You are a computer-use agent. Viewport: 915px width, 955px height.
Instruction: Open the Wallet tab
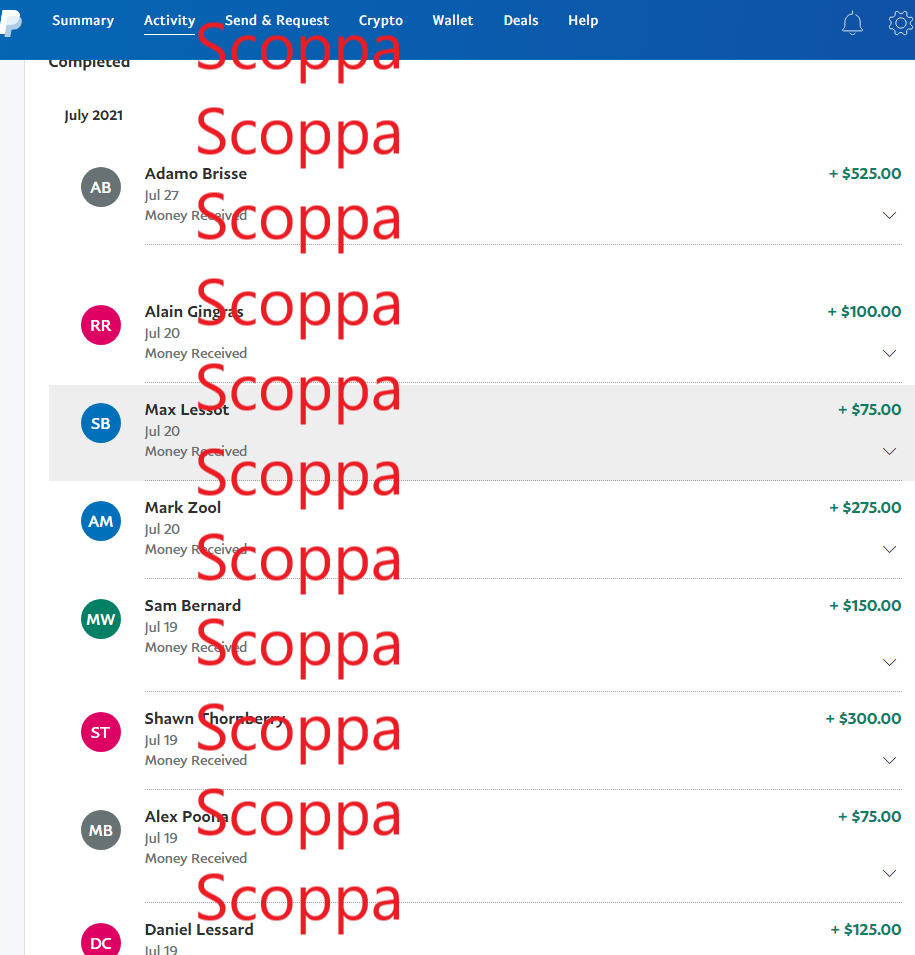click(x=453, y=20)
